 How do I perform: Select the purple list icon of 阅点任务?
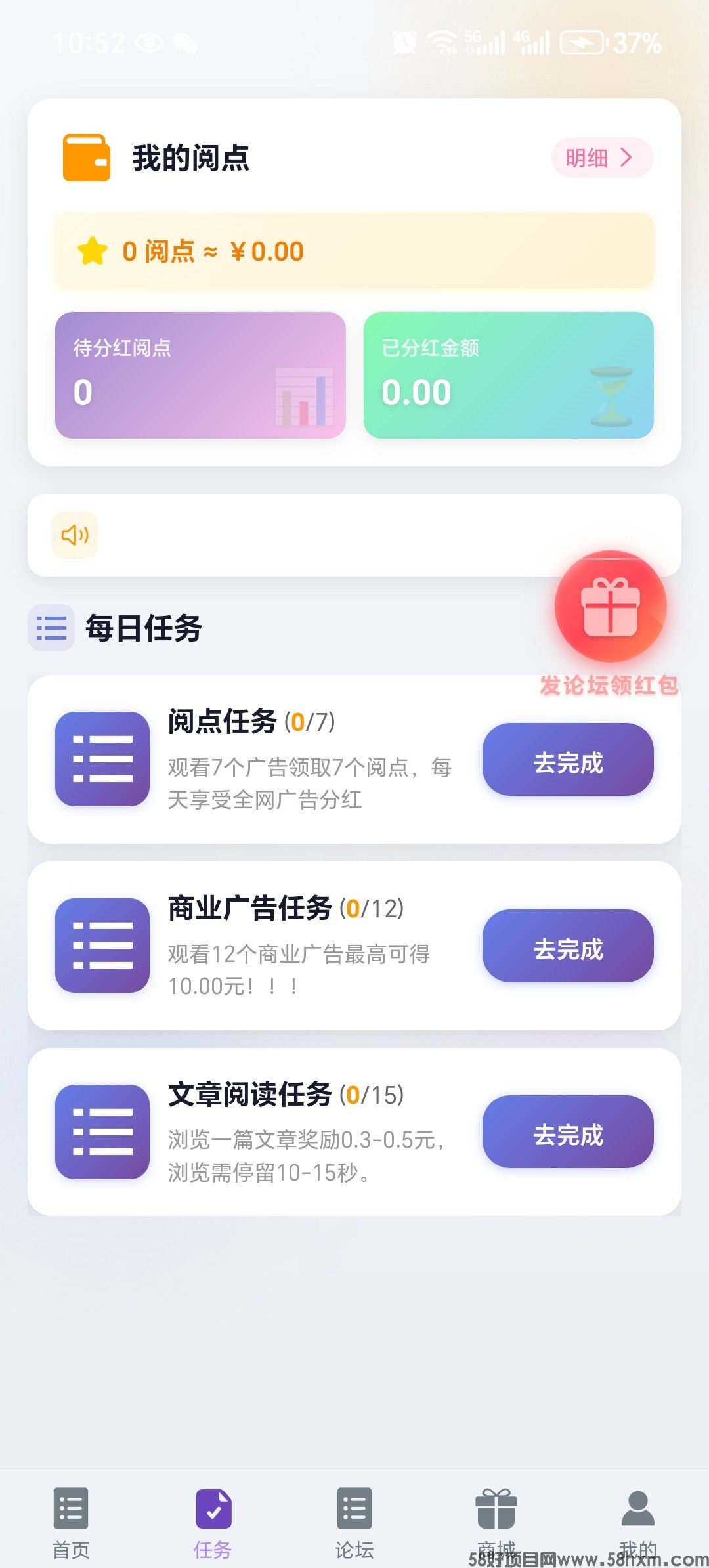coord(102,758)
